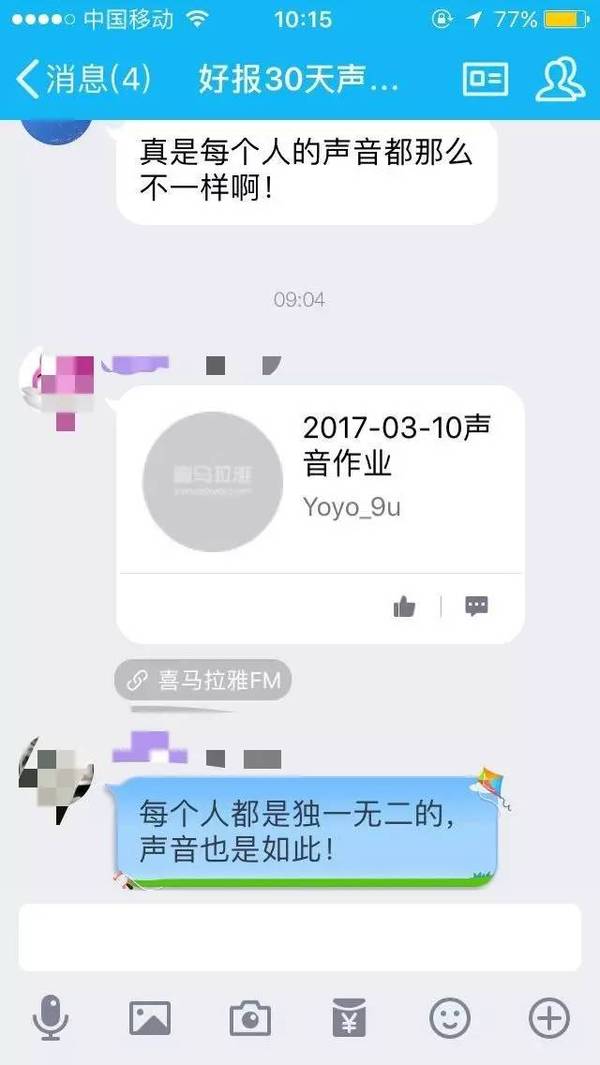Show more options with the plus icon
The width and height of the screenshot is (600, 1065).
click(x=549, y=1019)
